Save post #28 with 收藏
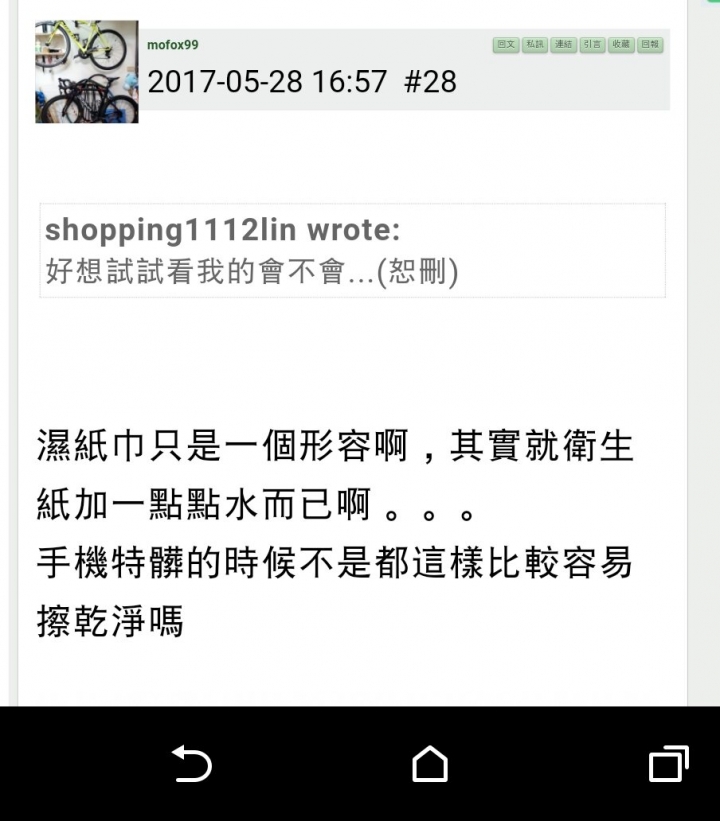 [x=621, y=45]
